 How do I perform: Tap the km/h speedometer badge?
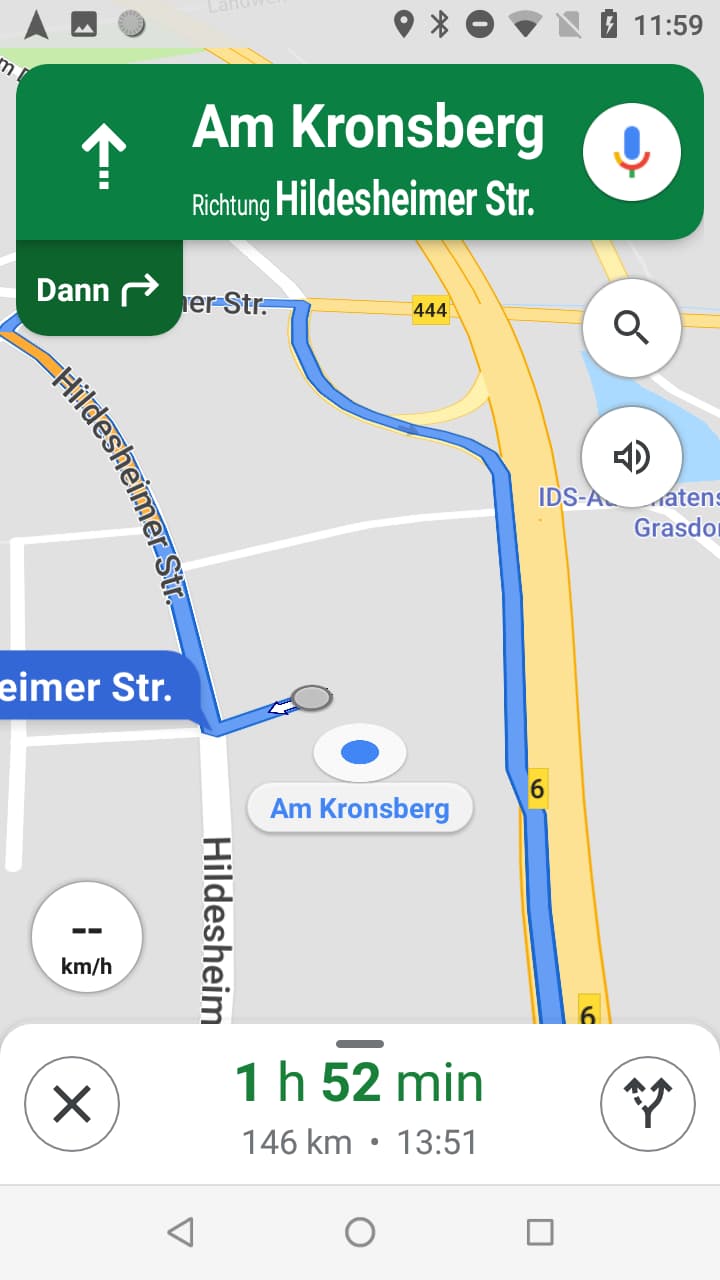point(87,937)
